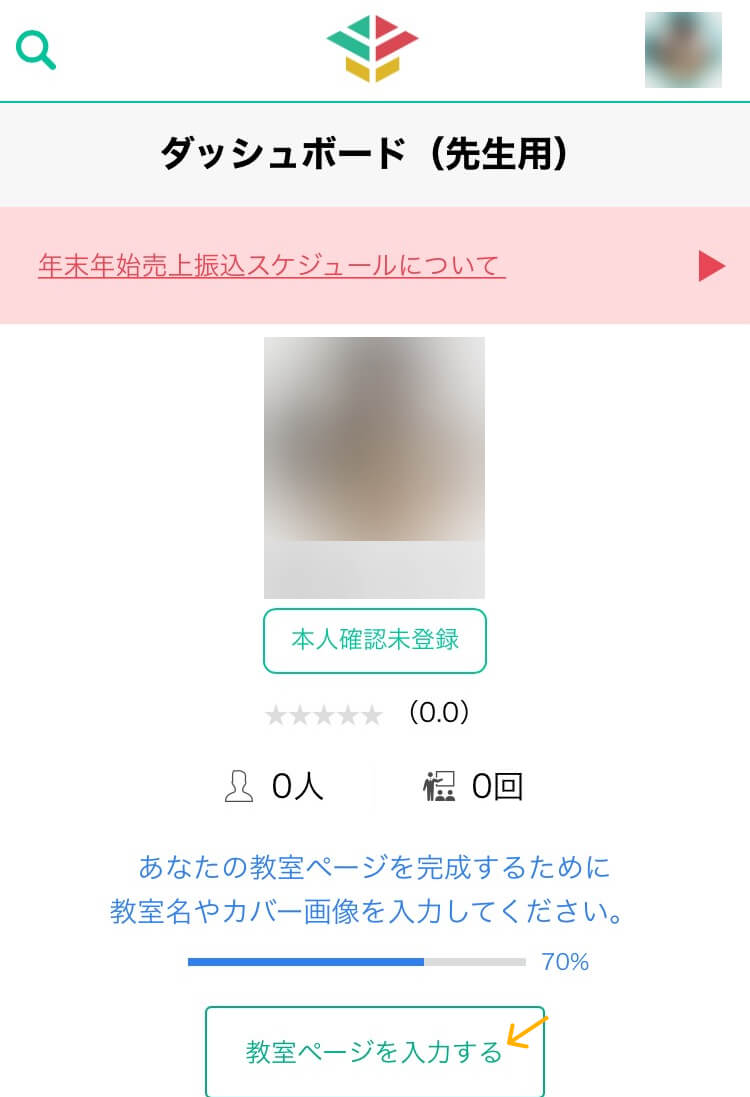750x1097 pixels.
Task: Select the 教室ページを入力する button
Action: click(375, 1051)
